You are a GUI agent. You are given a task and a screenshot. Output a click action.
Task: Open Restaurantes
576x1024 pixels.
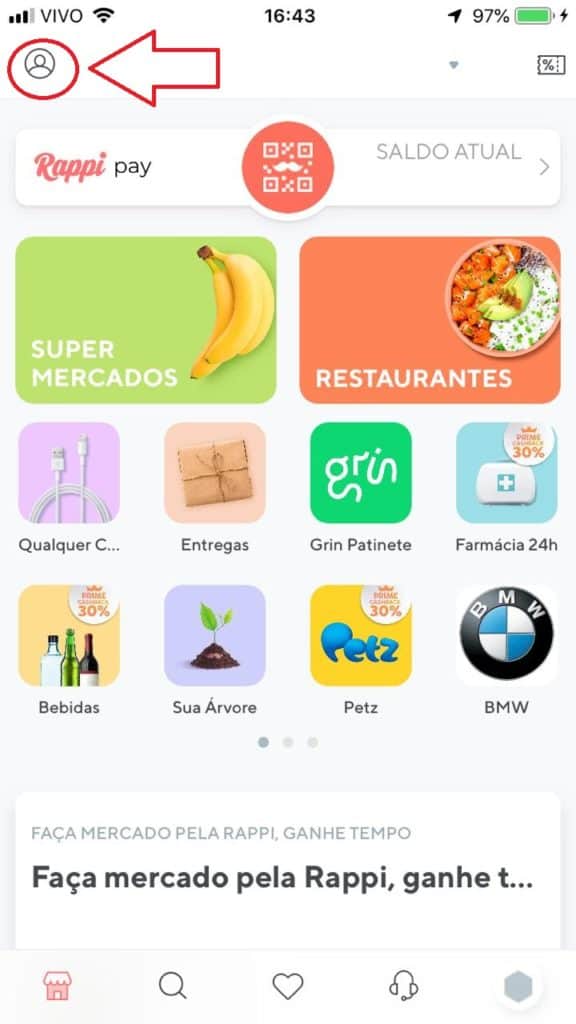pyautogui.click(x=430, y=320)
